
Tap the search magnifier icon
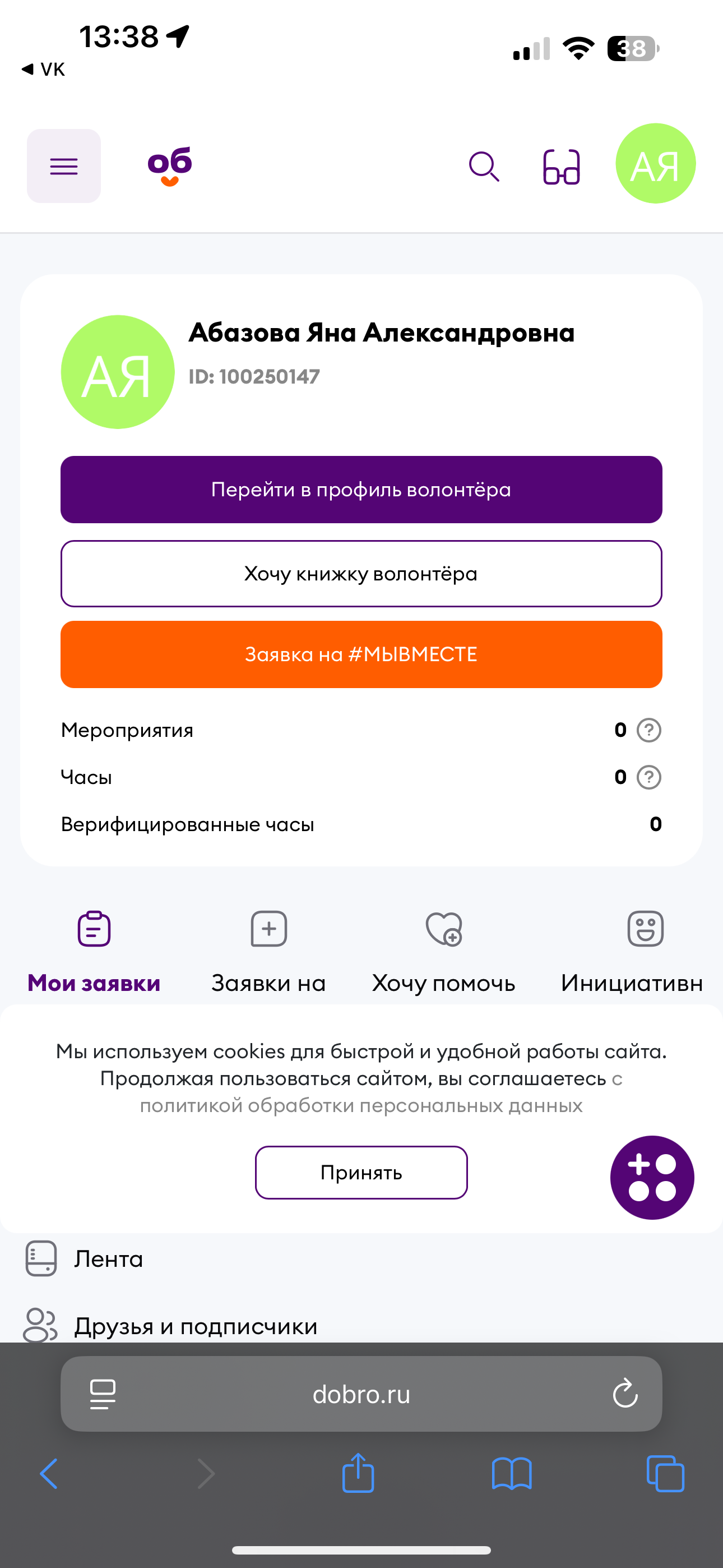pyautogui.click(x=484, y=166)
